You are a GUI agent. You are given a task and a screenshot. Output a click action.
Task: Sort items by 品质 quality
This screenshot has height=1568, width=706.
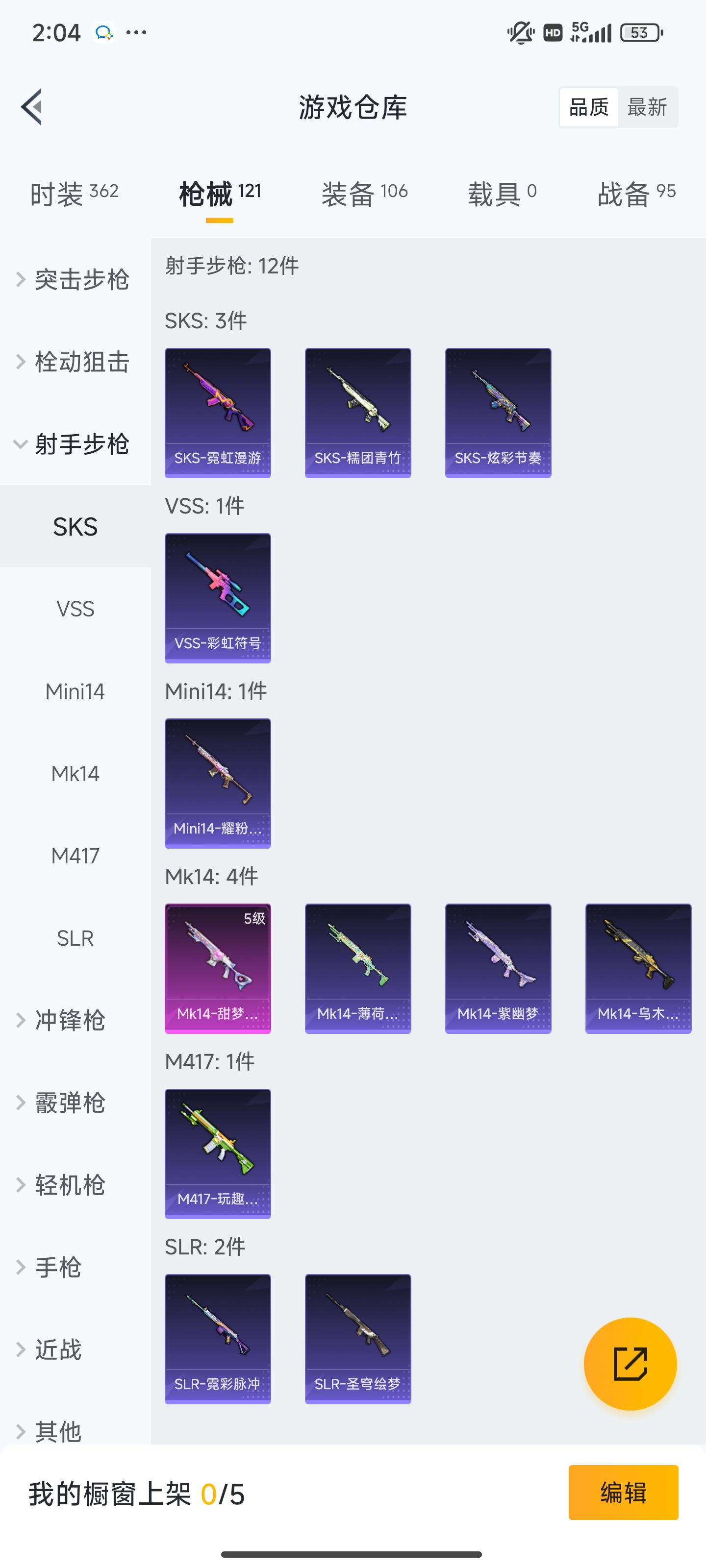click(x=588, y=106)
